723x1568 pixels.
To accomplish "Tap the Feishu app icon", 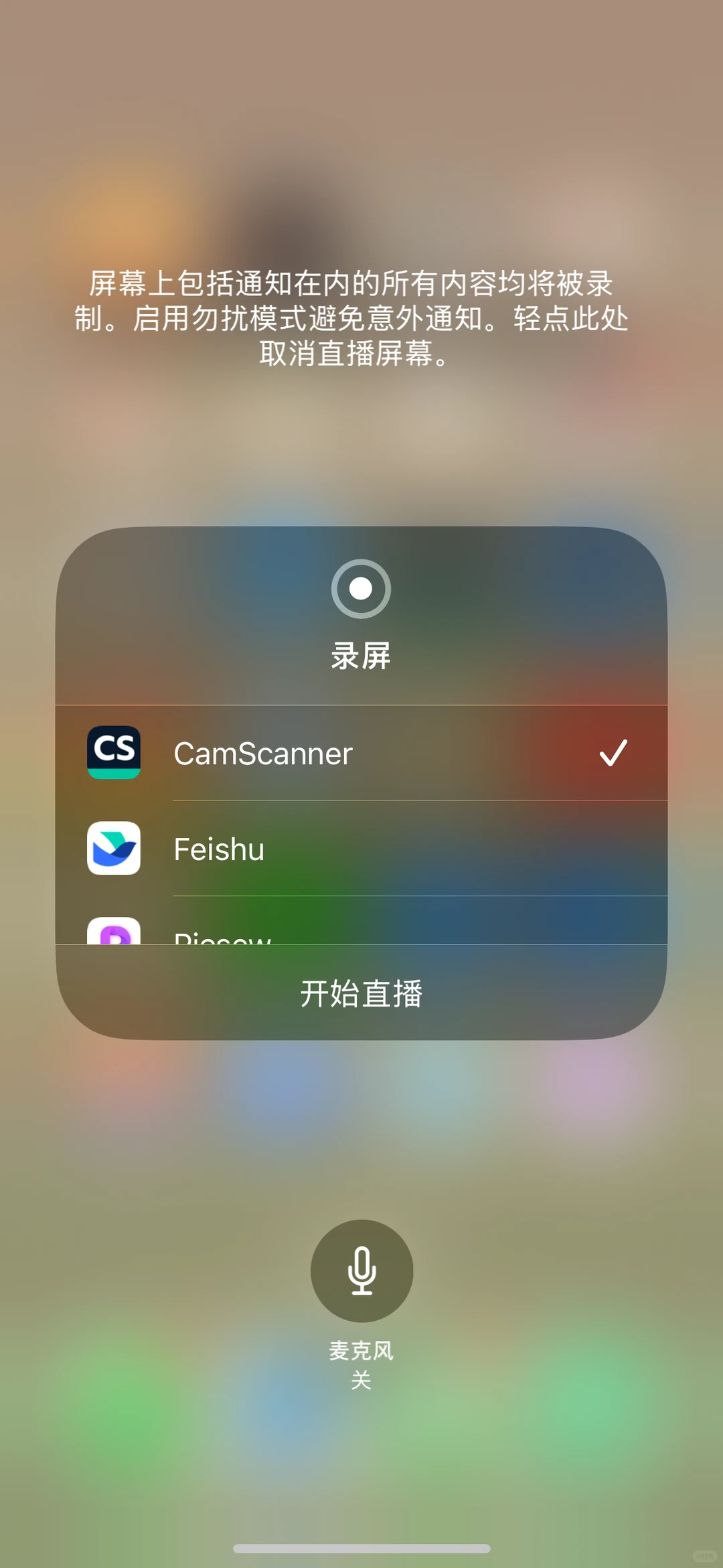I will pos(113,849).
